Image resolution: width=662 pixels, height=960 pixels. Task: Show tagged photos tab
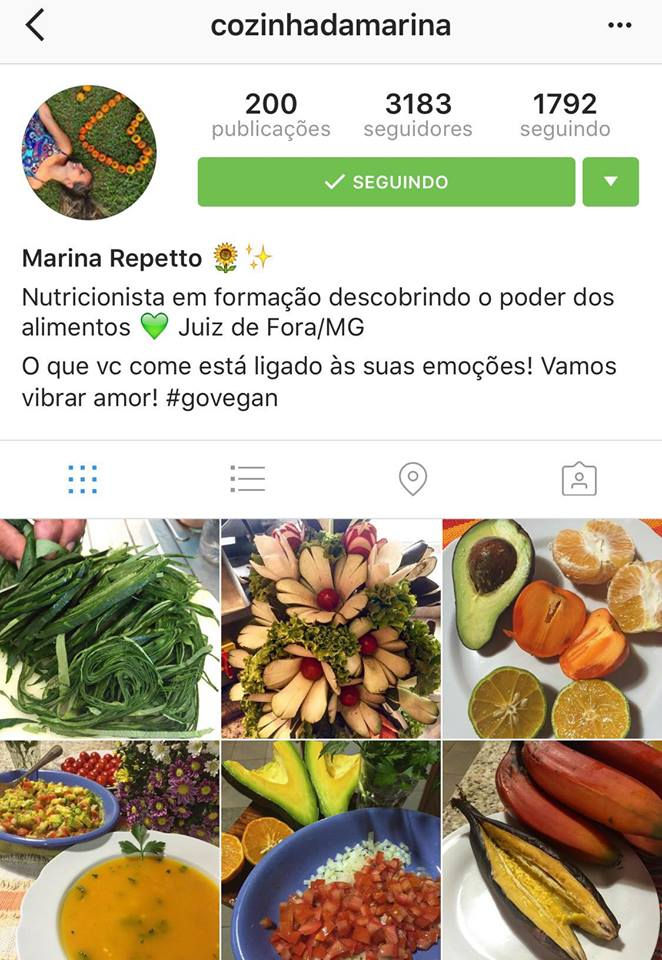pyautogui.click(x=579, y=479)
